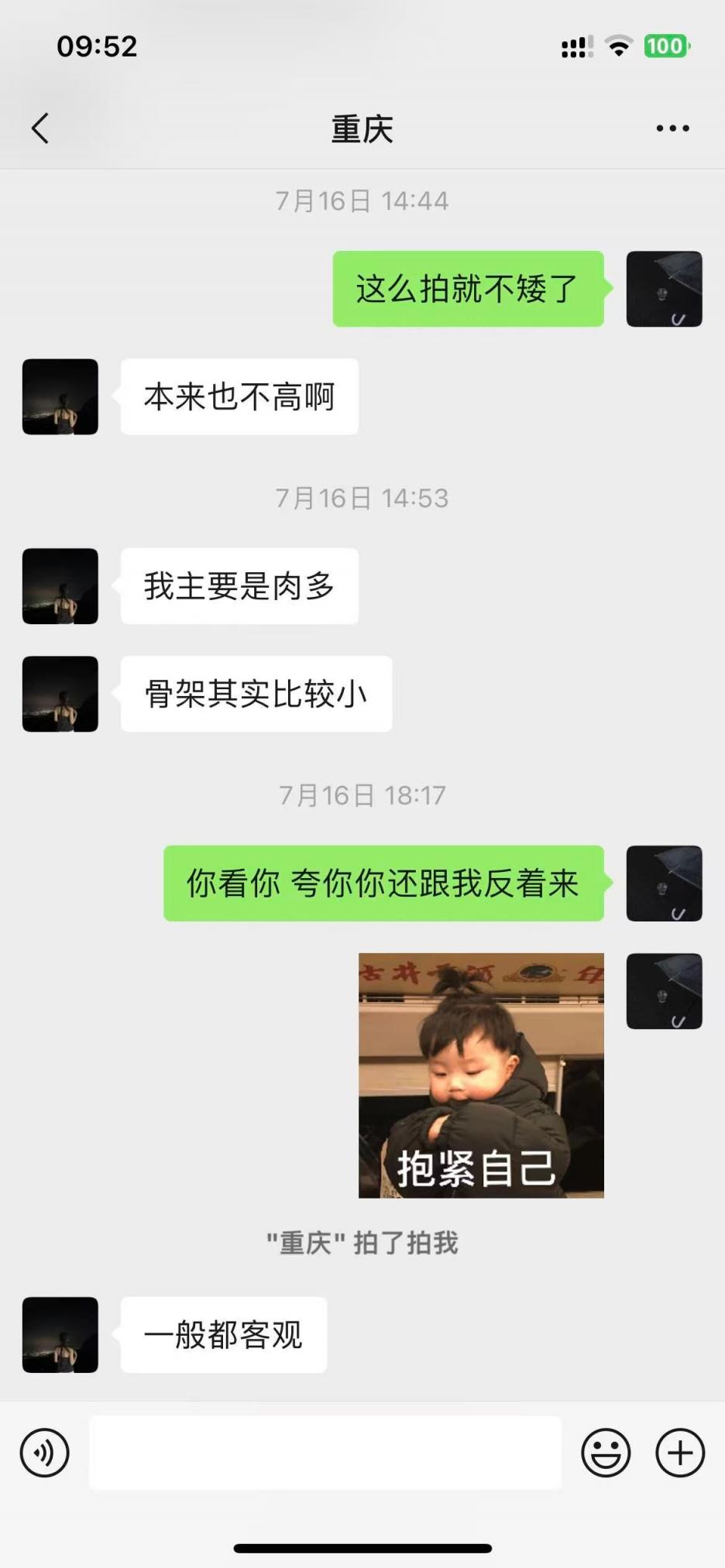Switch to voice message input
Viewport: 725px width, 1568px height.
45,1453
